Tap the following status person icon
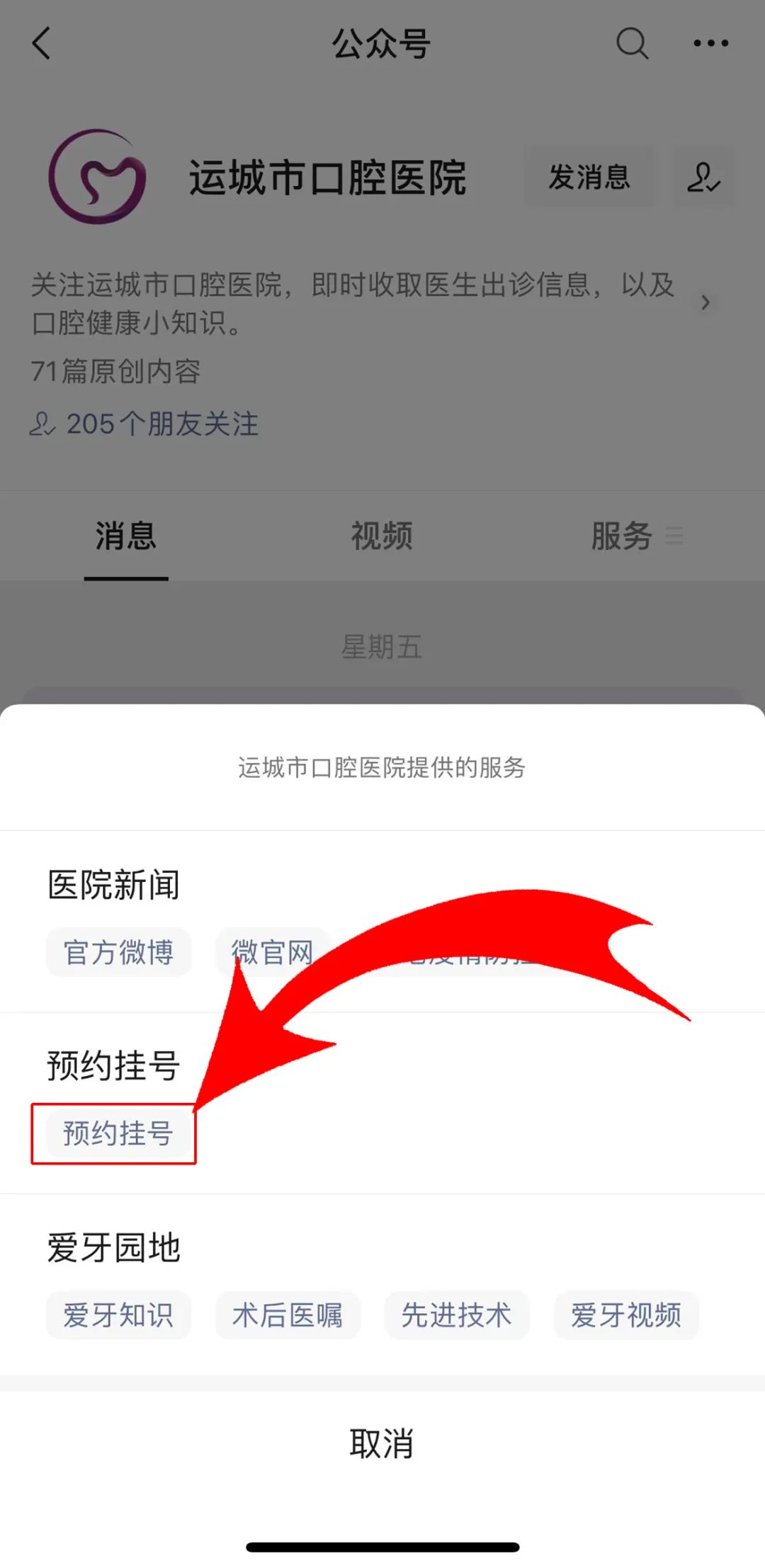 click(x=703, y=177)
